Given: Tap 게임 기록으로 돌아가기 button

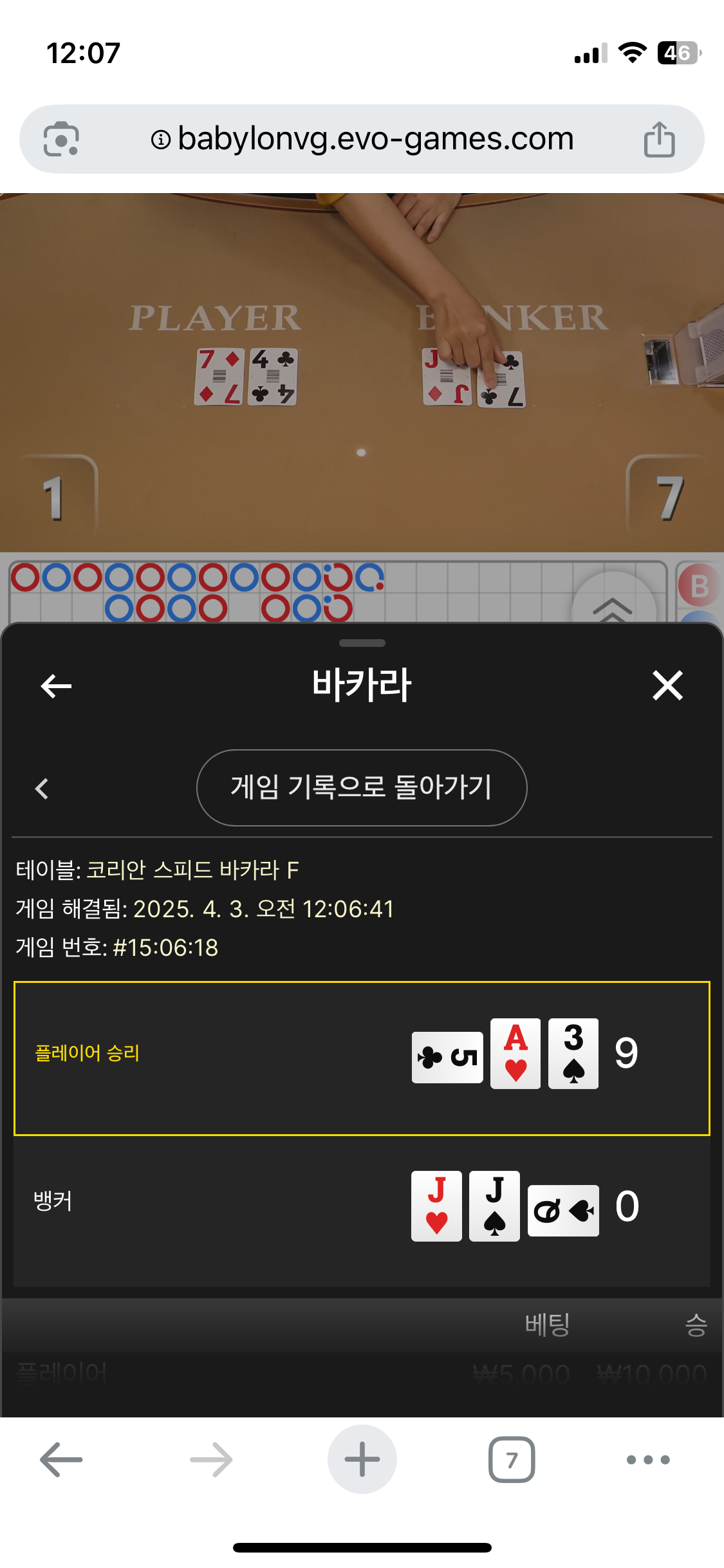Looking at the screenshot, I should coord(362,788).
